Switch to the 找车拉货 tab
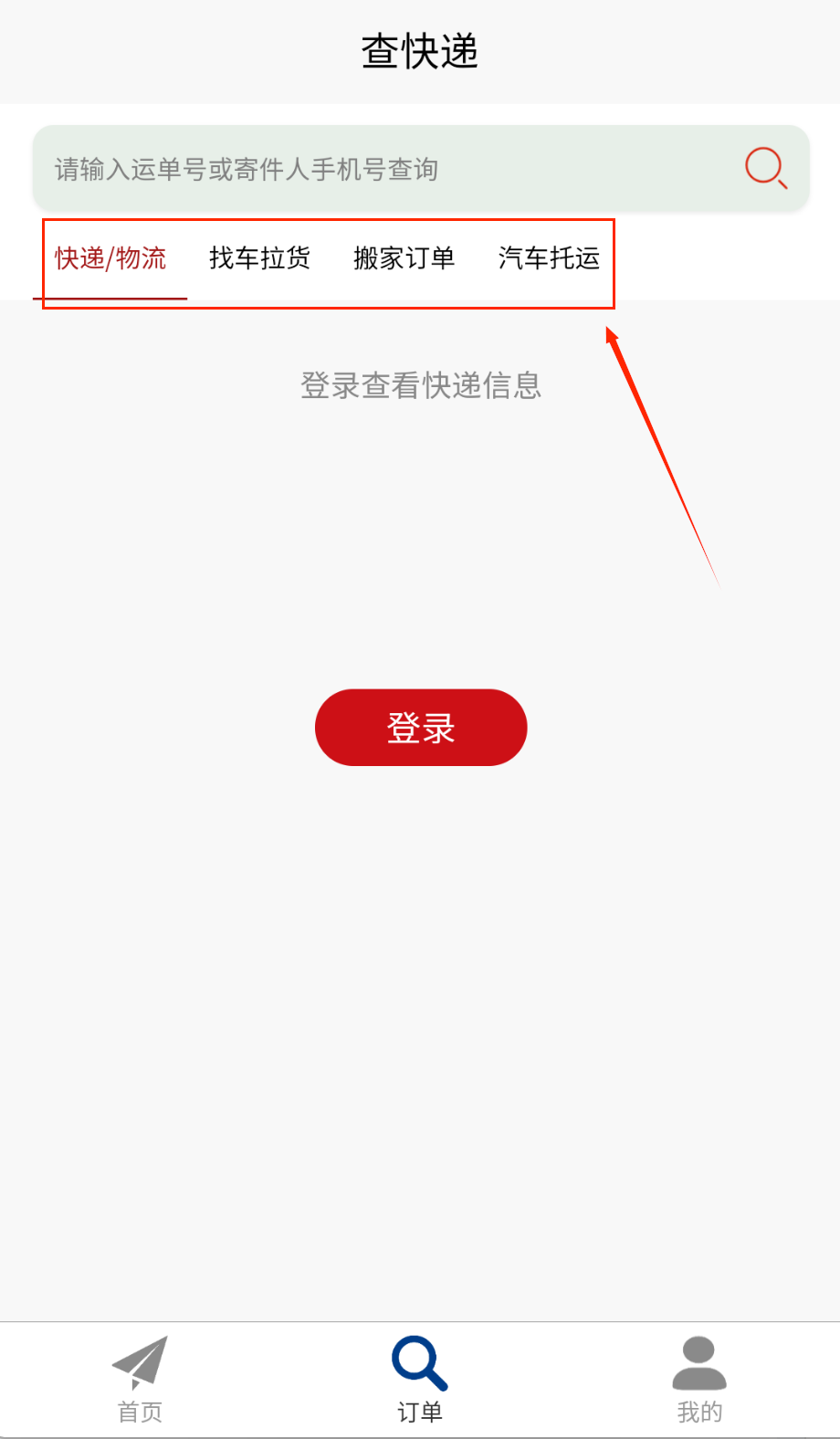The width and height of the screenshot is (840, 1439). [x=259, y=259]
